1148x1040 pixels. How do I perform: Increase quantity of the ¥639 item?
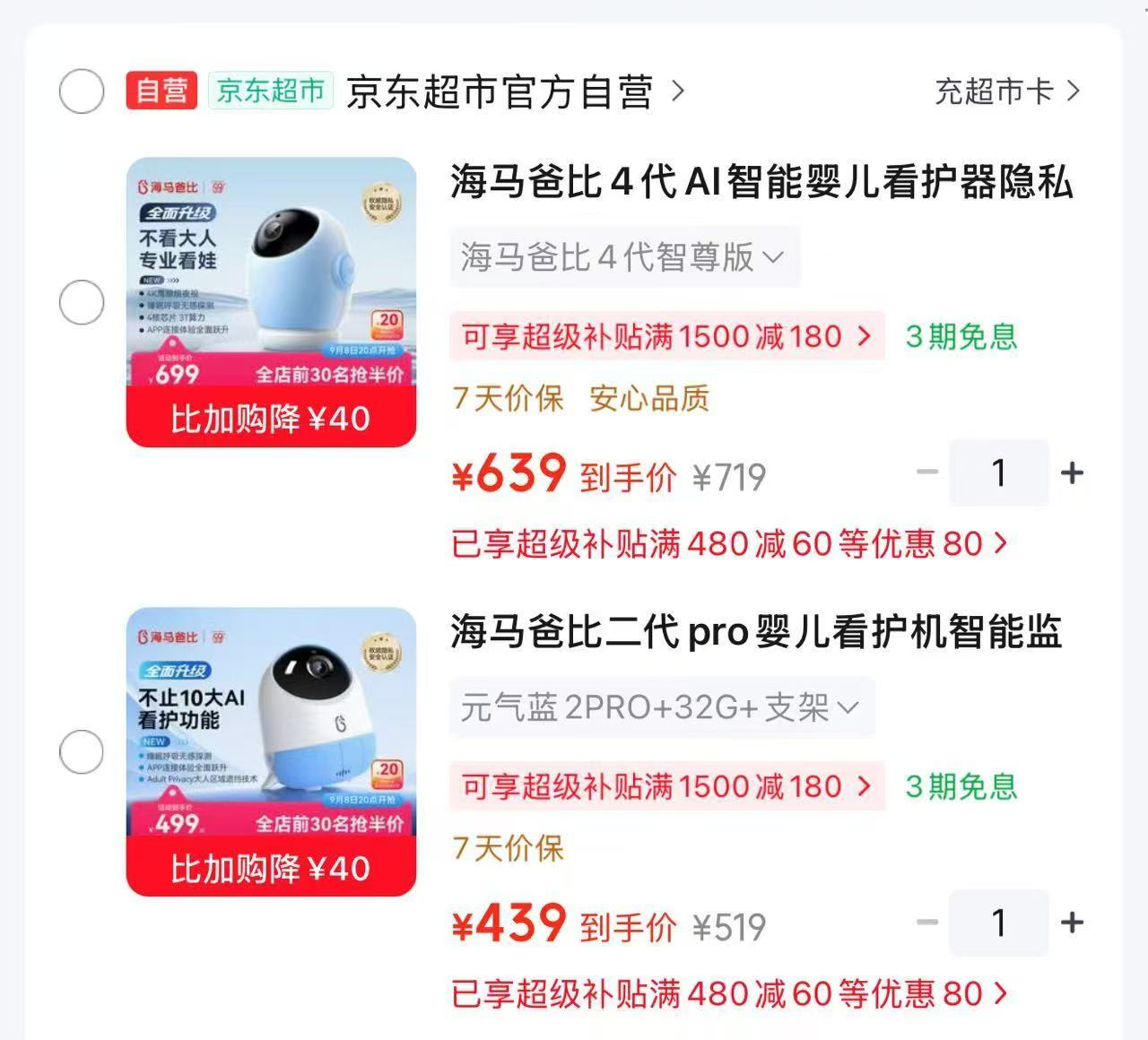[x=1072, y=472]
